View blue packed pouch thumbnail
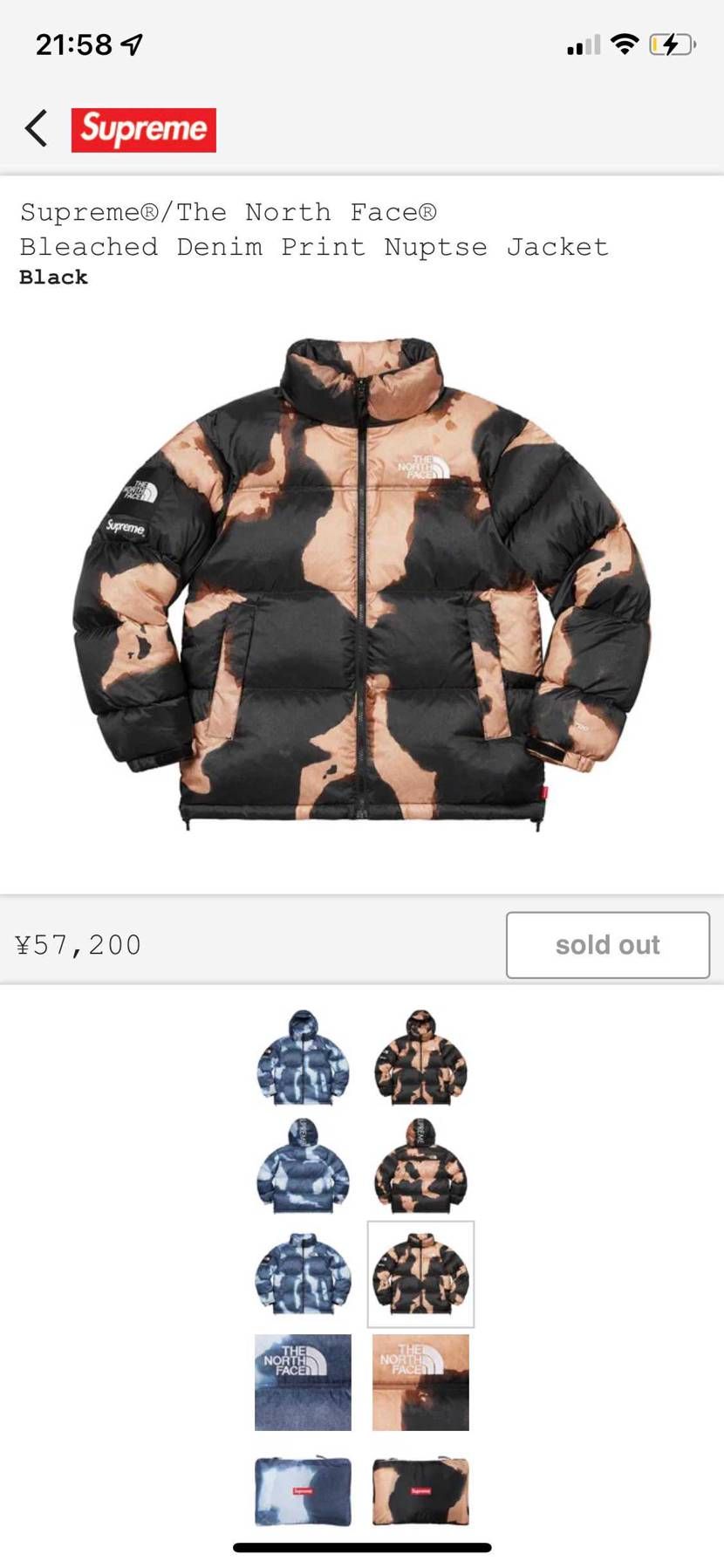 click(x=303, y=1490)
